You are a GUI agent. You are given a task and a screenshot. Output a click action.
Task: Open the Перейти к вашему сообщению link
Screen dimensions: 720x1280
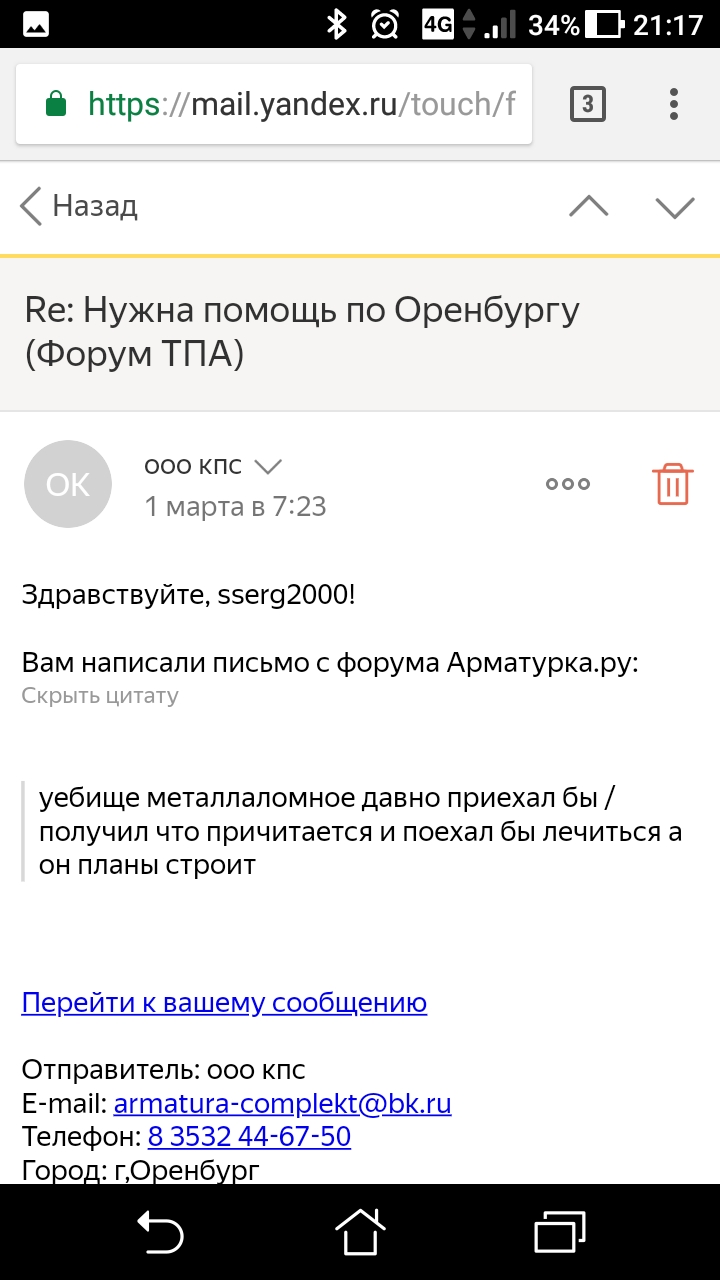click(224, 1002)
